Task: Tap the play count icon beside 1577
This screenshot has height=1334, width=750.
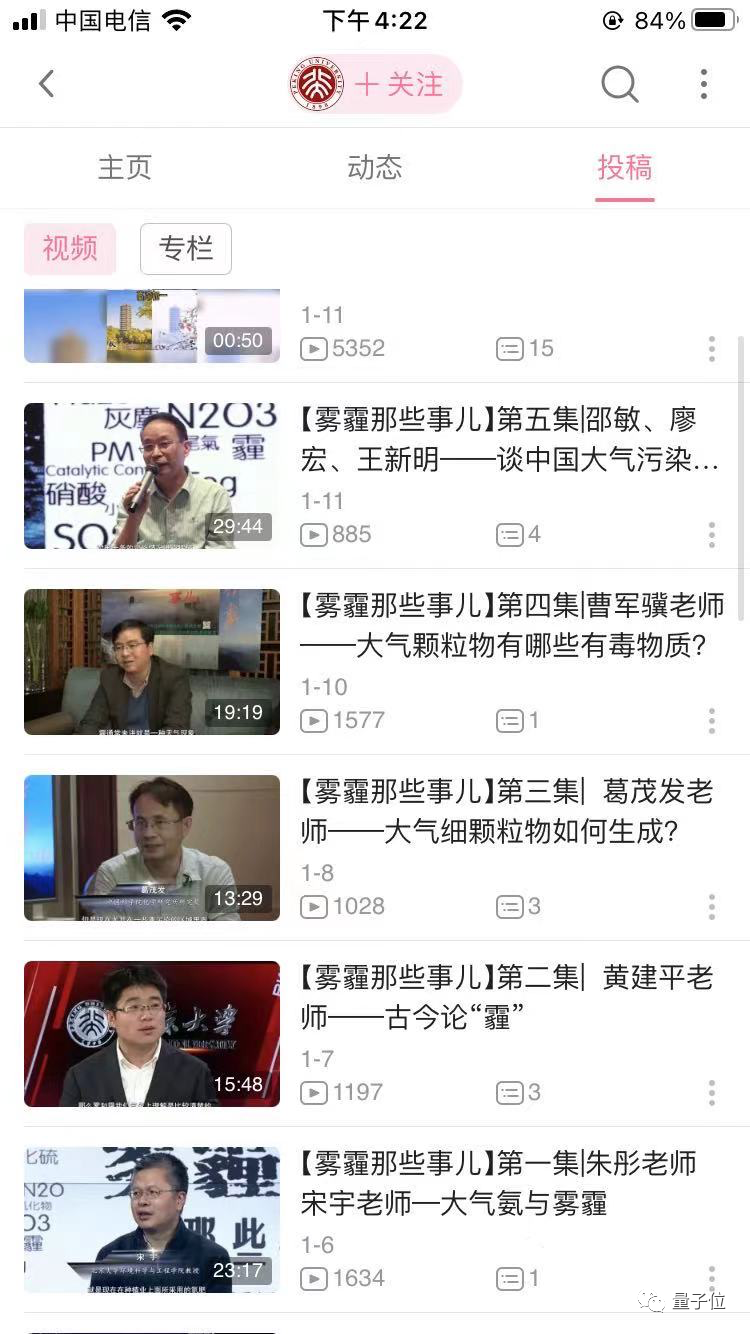Action: 314,721
